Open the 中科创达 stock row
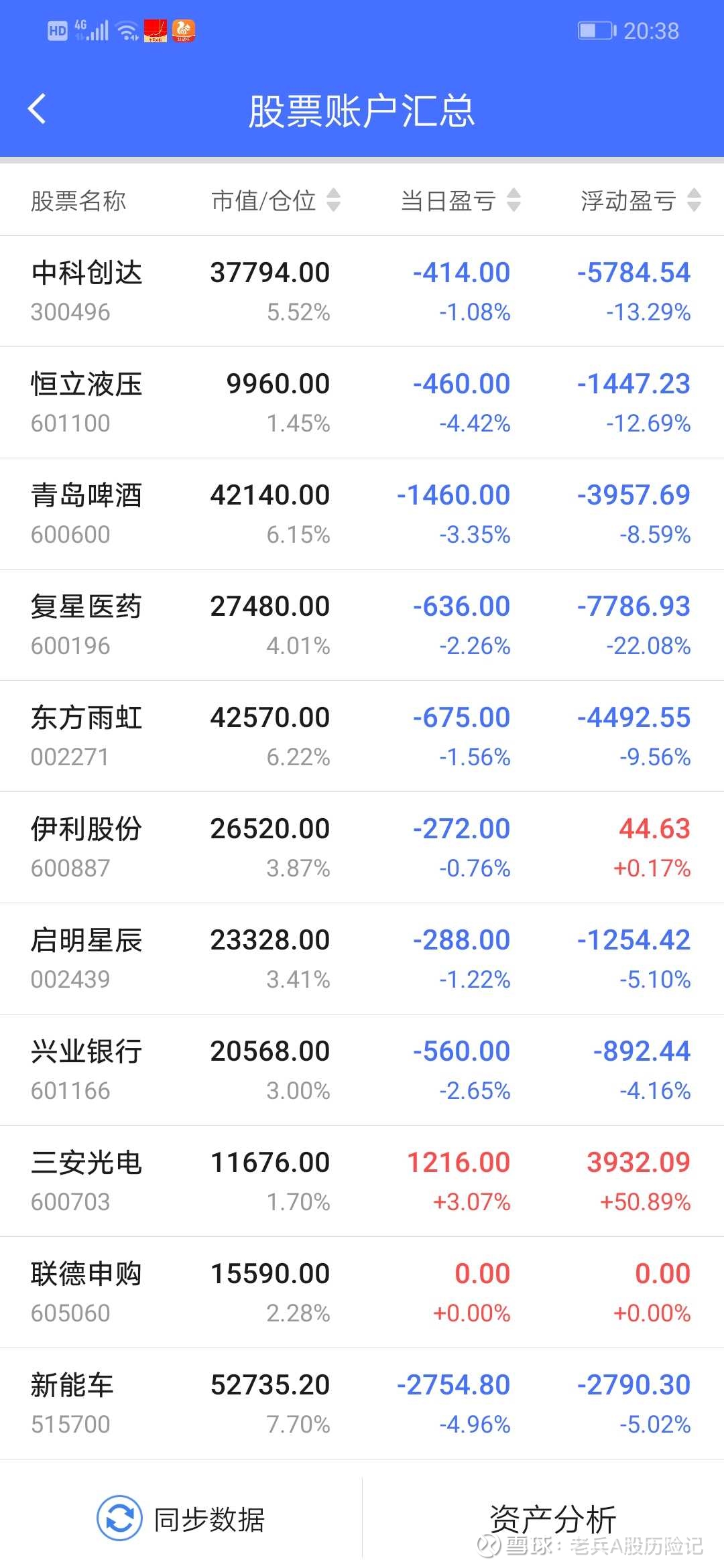 362,291
